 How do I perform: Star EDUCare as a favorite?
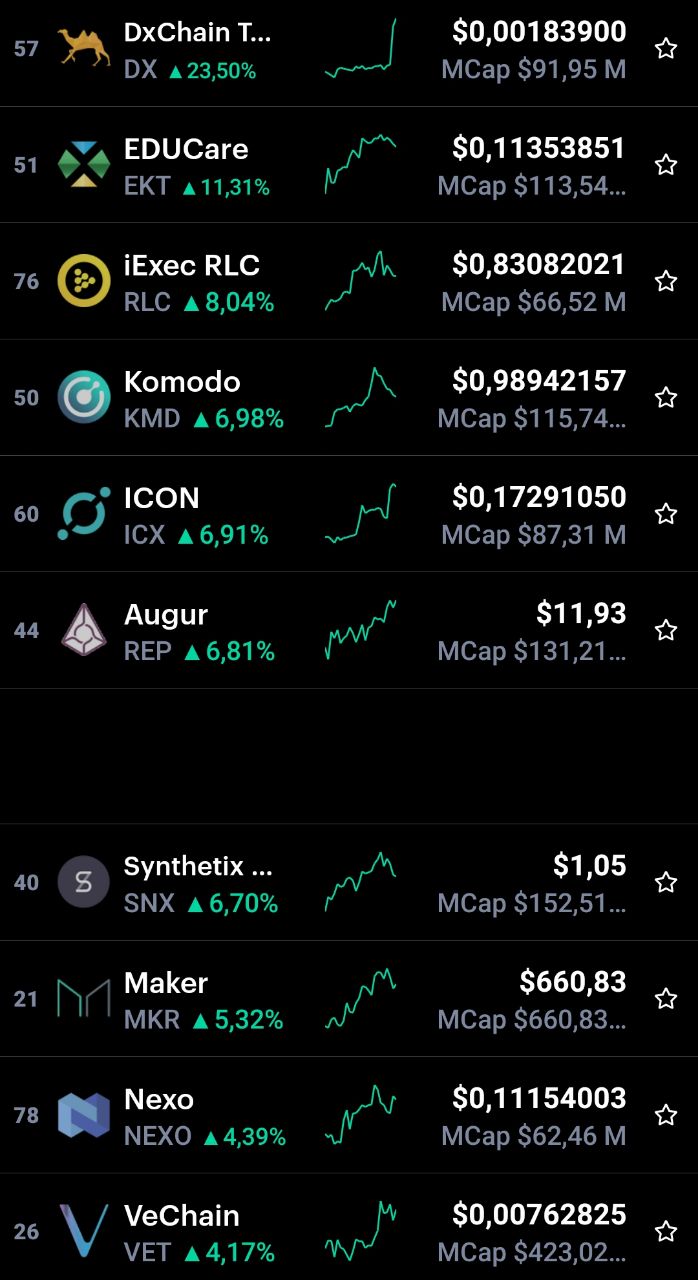[x=666, y=165]
